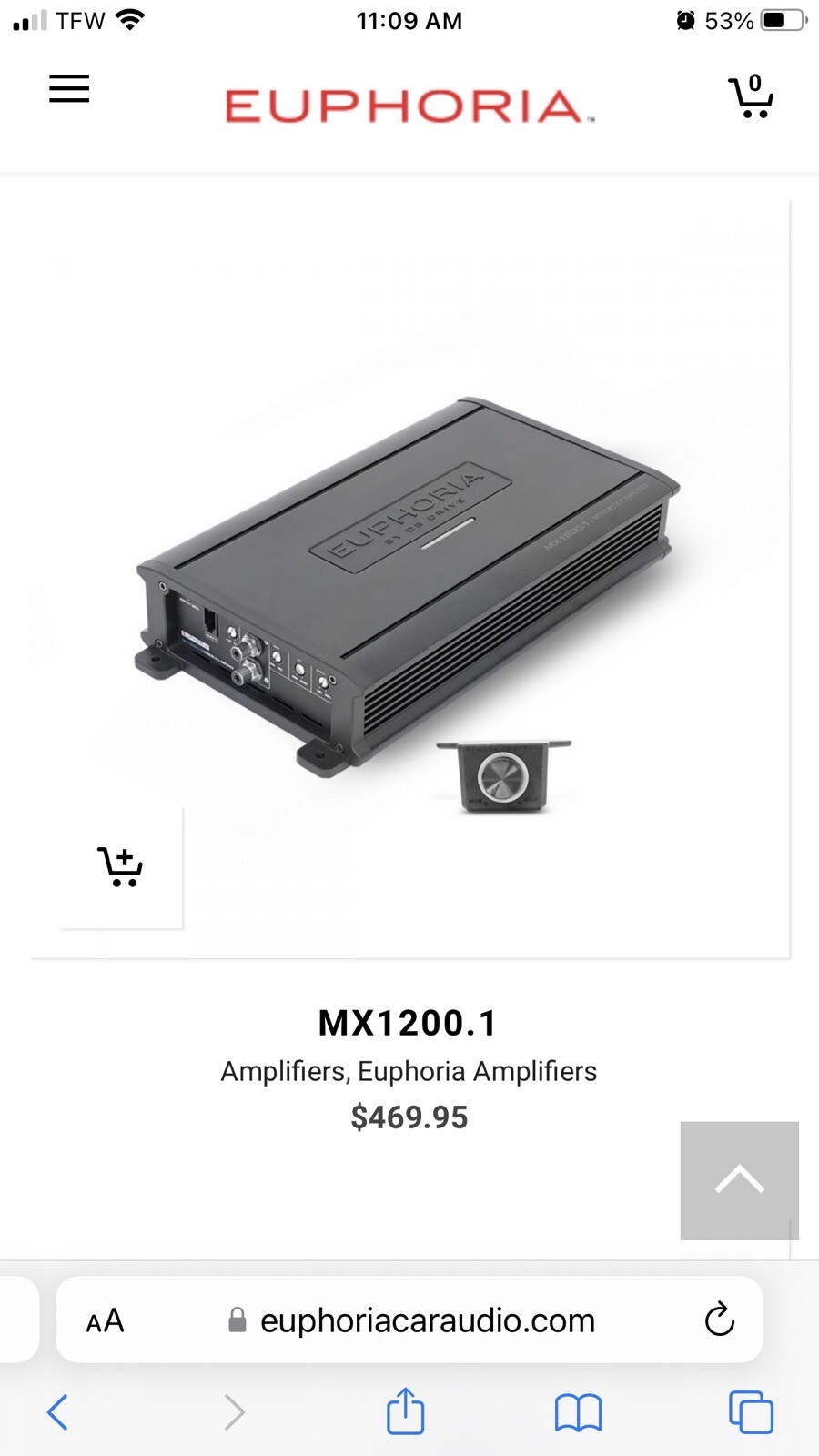Open the hamburger menu
This screenshot has height=1456, width=819.
pyautogui.click(x=69, y=89)
